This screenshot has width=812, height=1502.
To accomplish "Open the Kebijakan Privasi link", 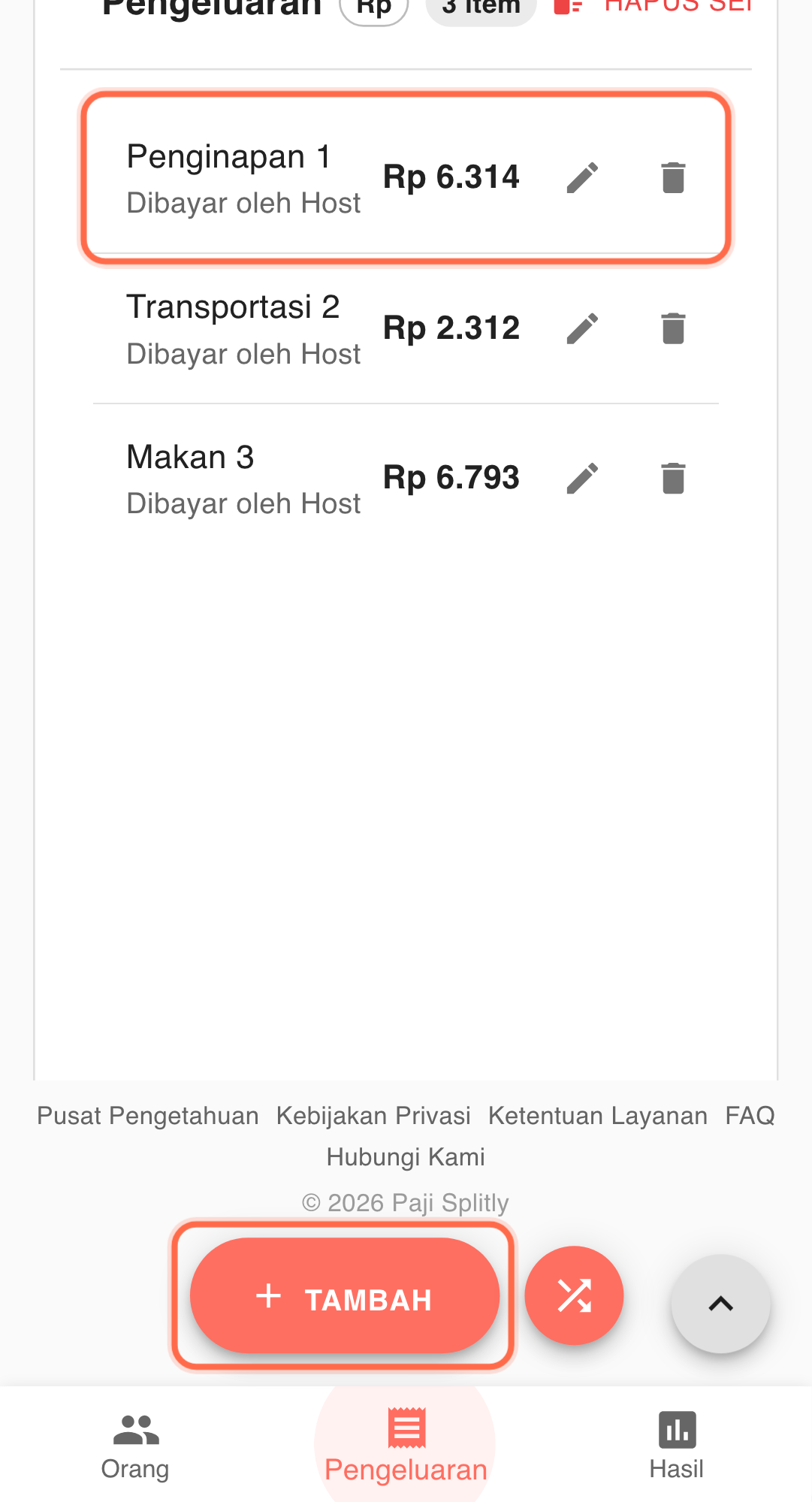I will click(x=373, y=1116).
